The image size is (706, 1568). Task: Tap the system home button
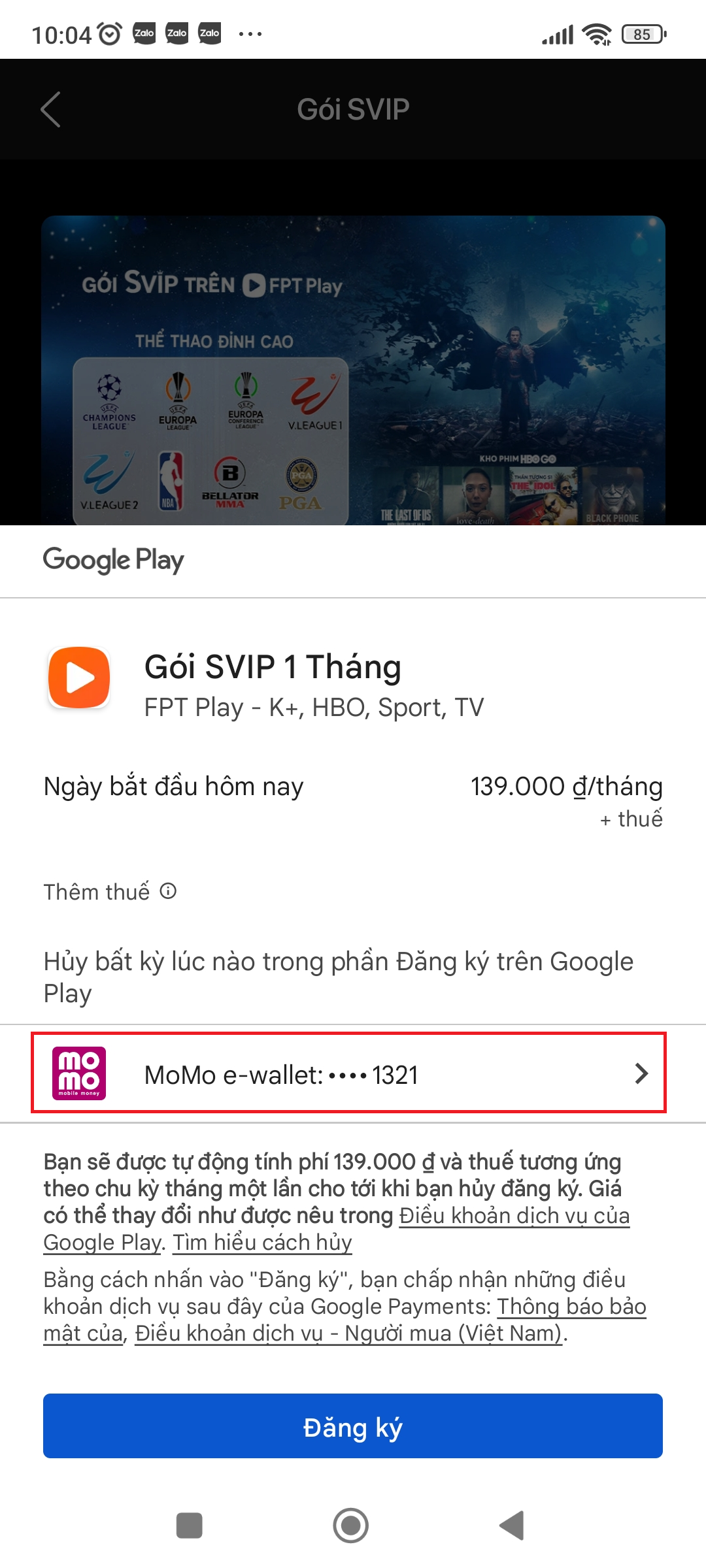(351, 1526)
